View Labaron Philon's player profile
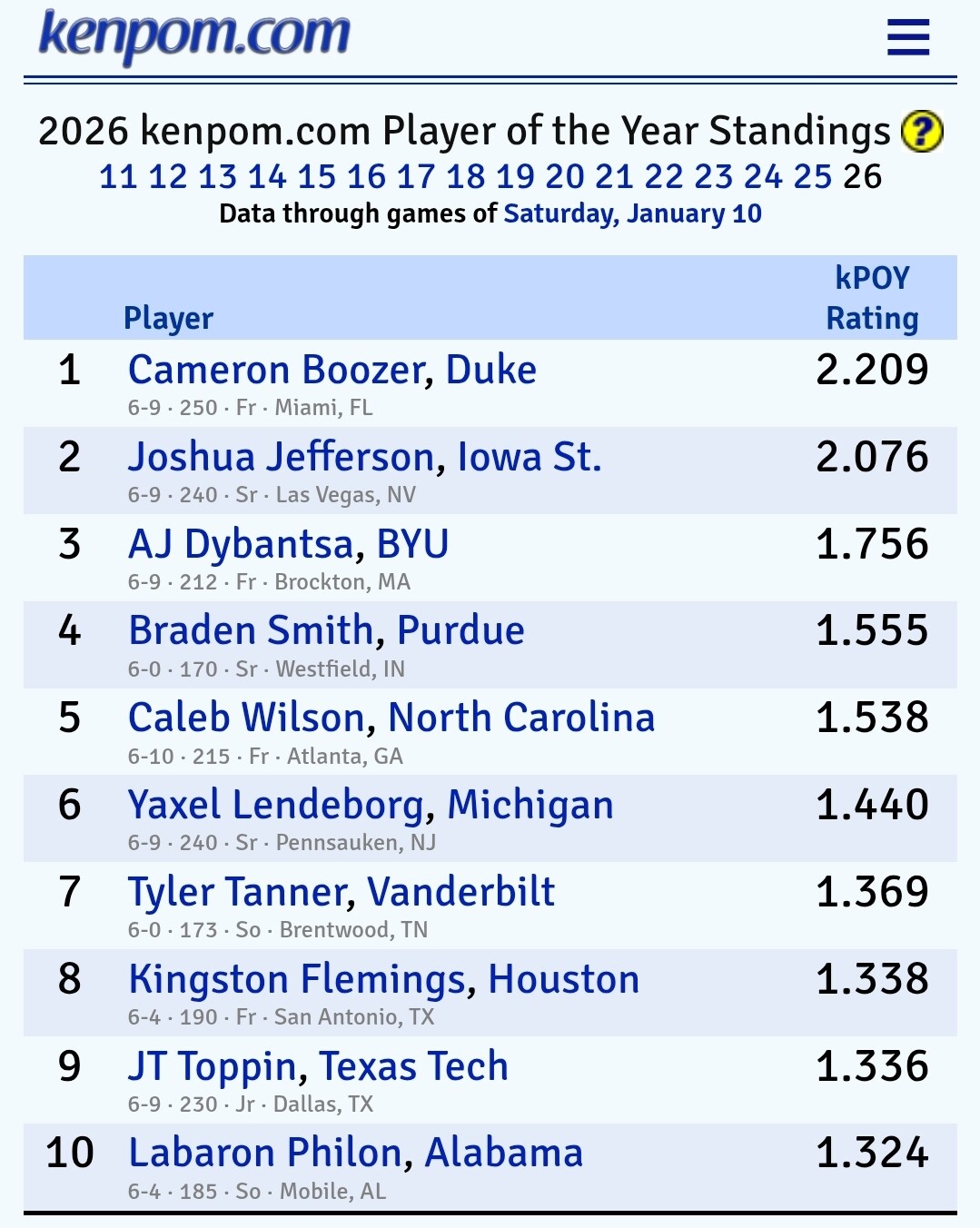This screenshot has width=980, height=1228. [x=264, y=1154]
